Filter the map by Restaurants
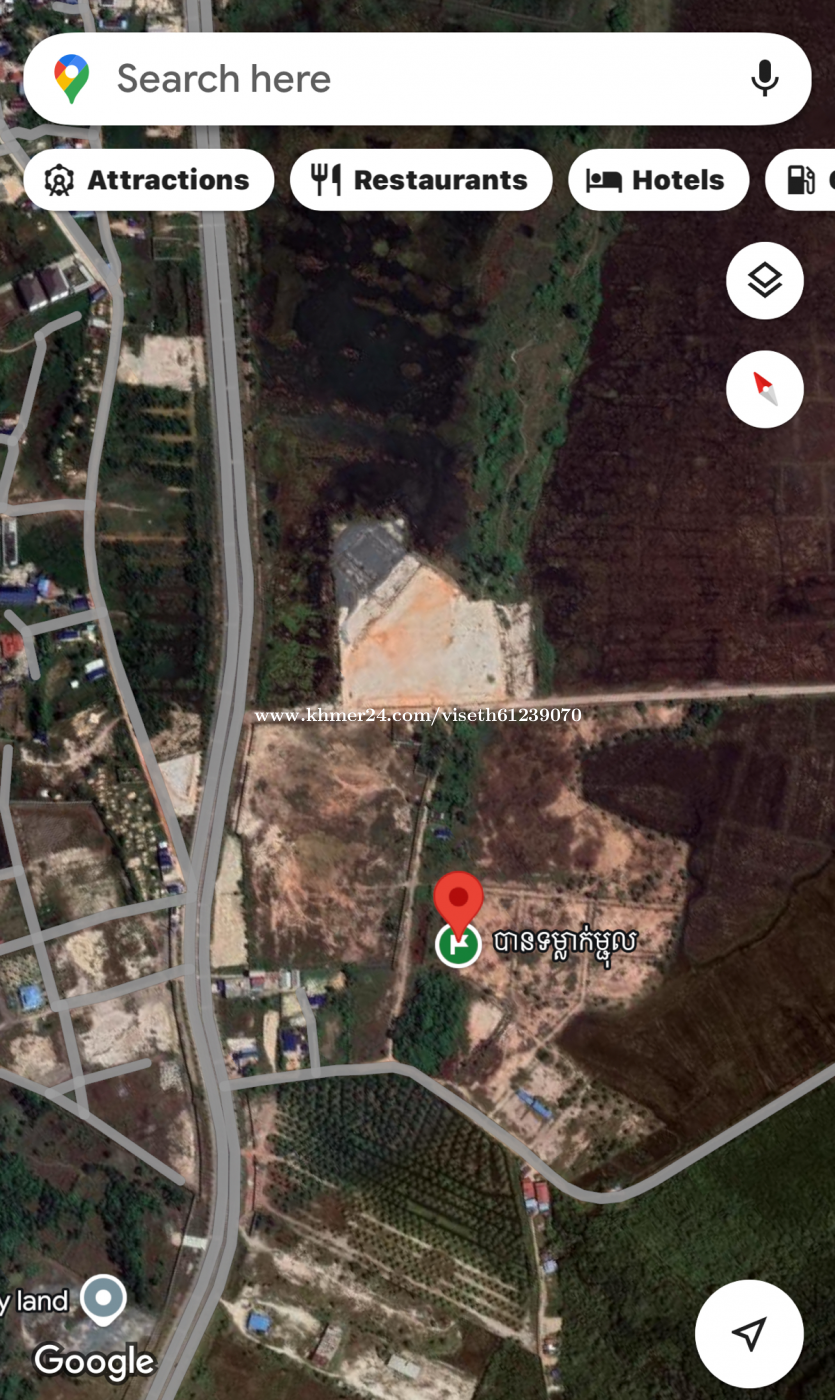 [421, 180]
